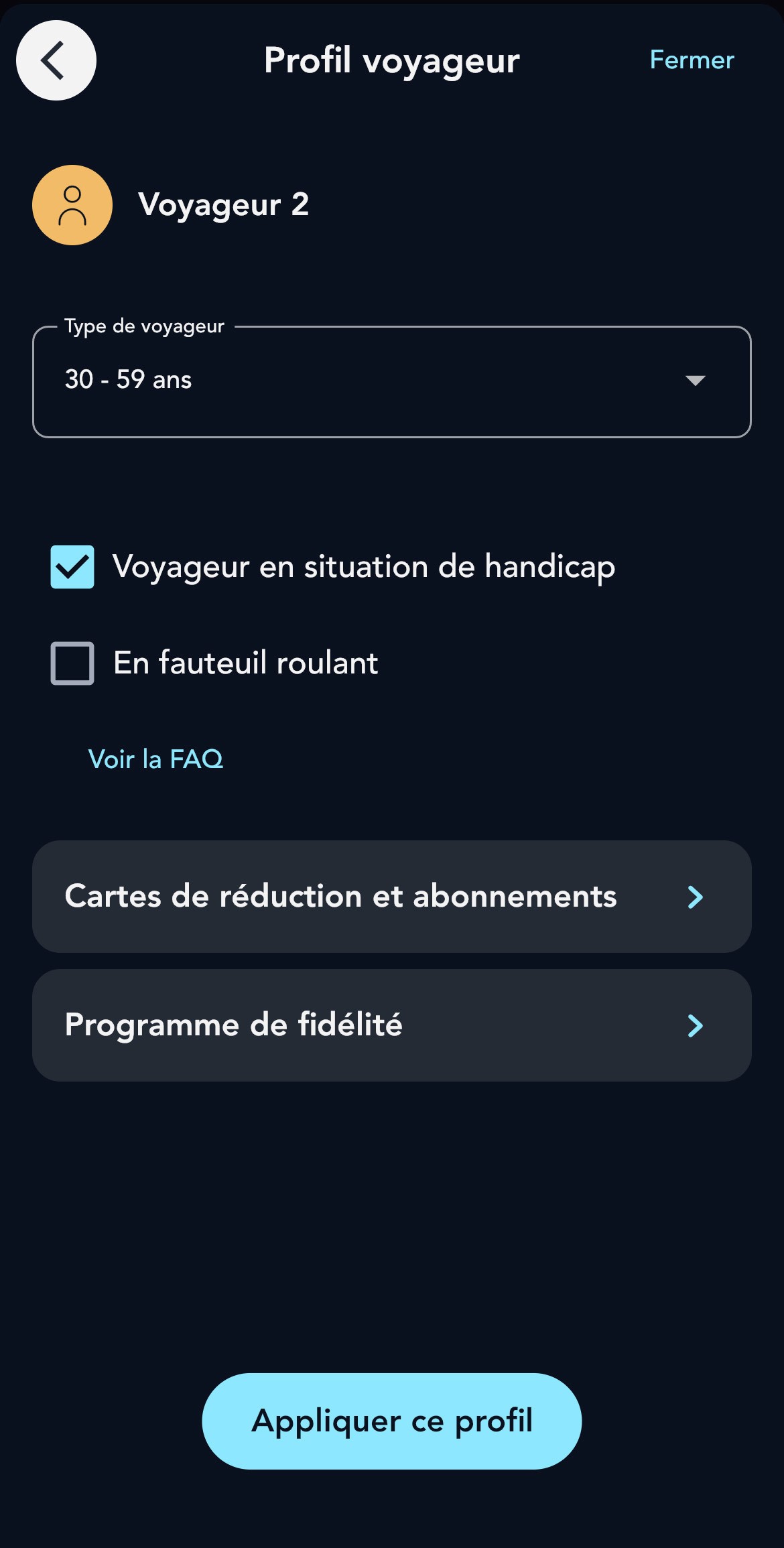
Task: Tap Fermer to close the profile
Action: click(x=692, y=60)
